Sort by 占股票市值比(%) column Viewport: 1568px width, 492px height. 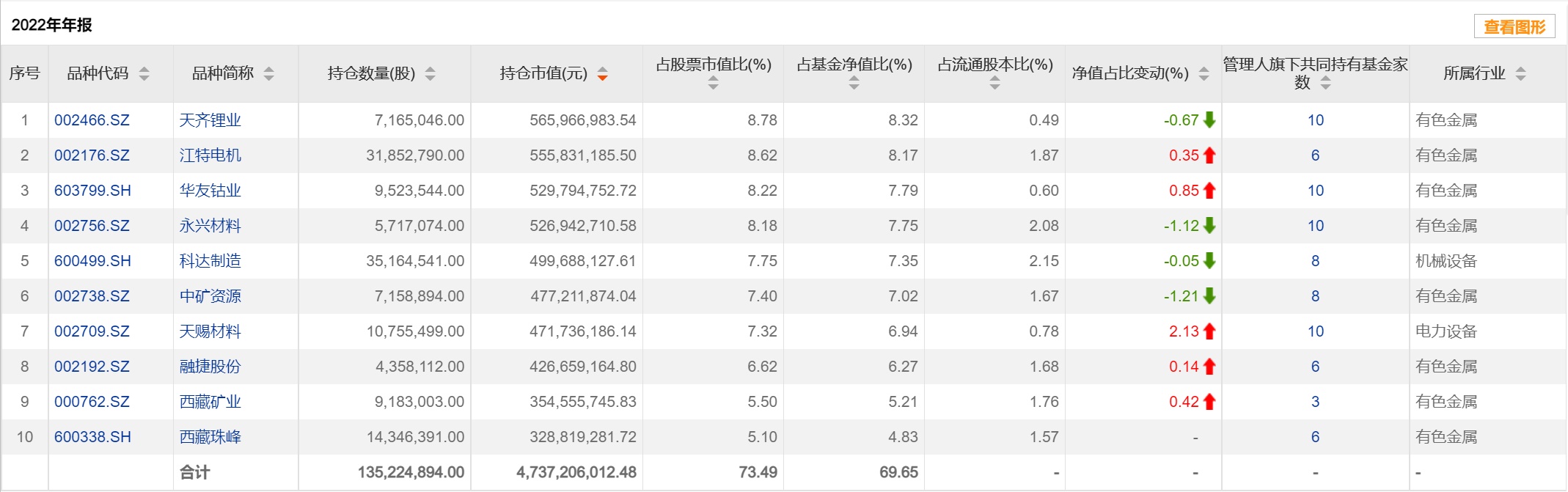pyautogui.click(x=713, y=84)
